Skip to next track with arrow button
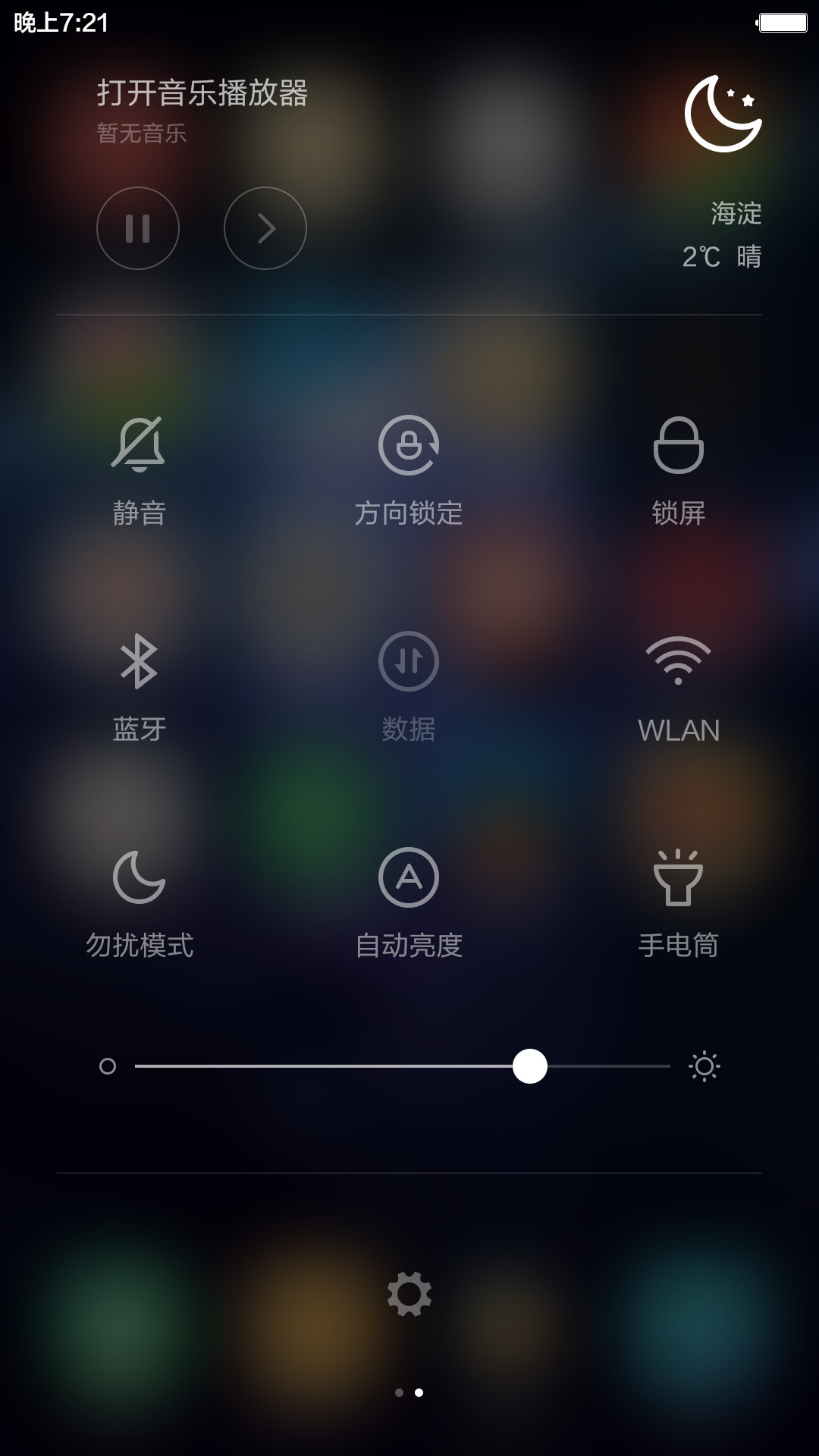The width and height of the screenshot is (819, 1456). pos(265,228)
